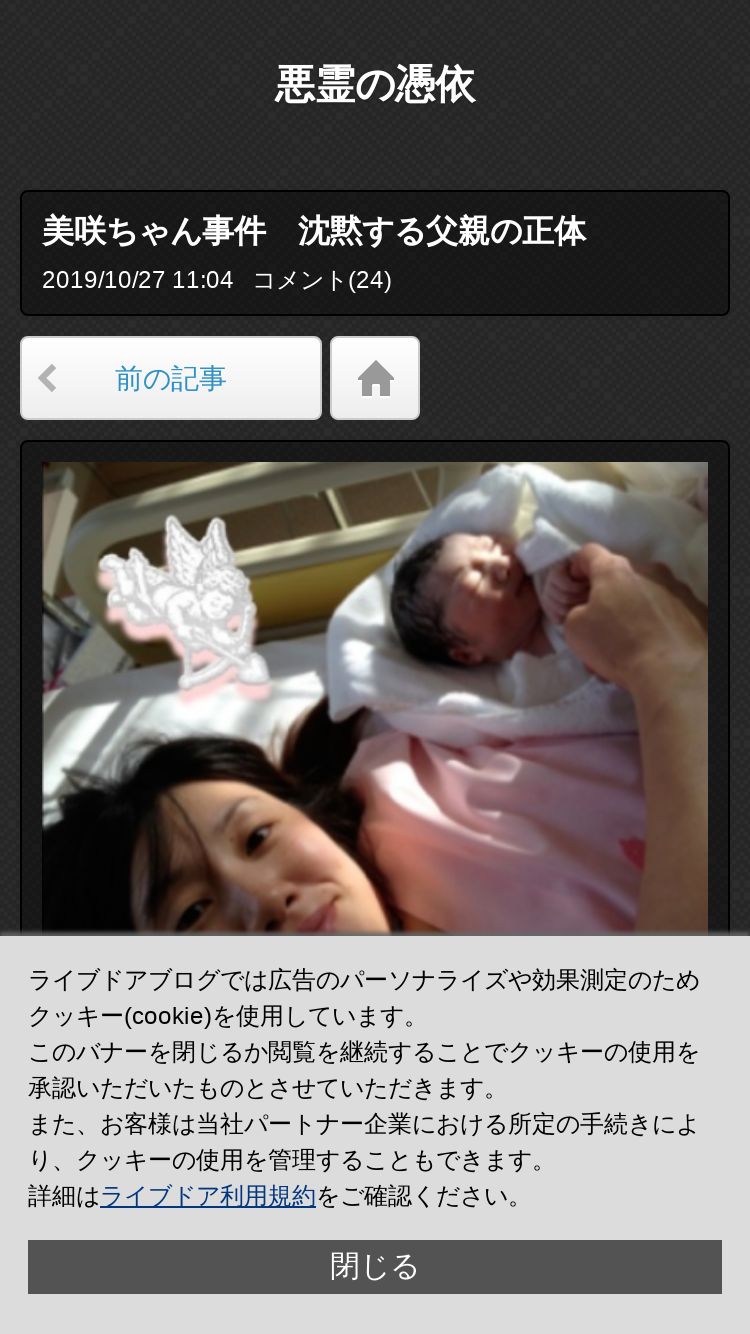Go to the previous article (前の記事)
Image resolution: width=750 pixels, height=1334 pixels.
click(x=171, y=378)
